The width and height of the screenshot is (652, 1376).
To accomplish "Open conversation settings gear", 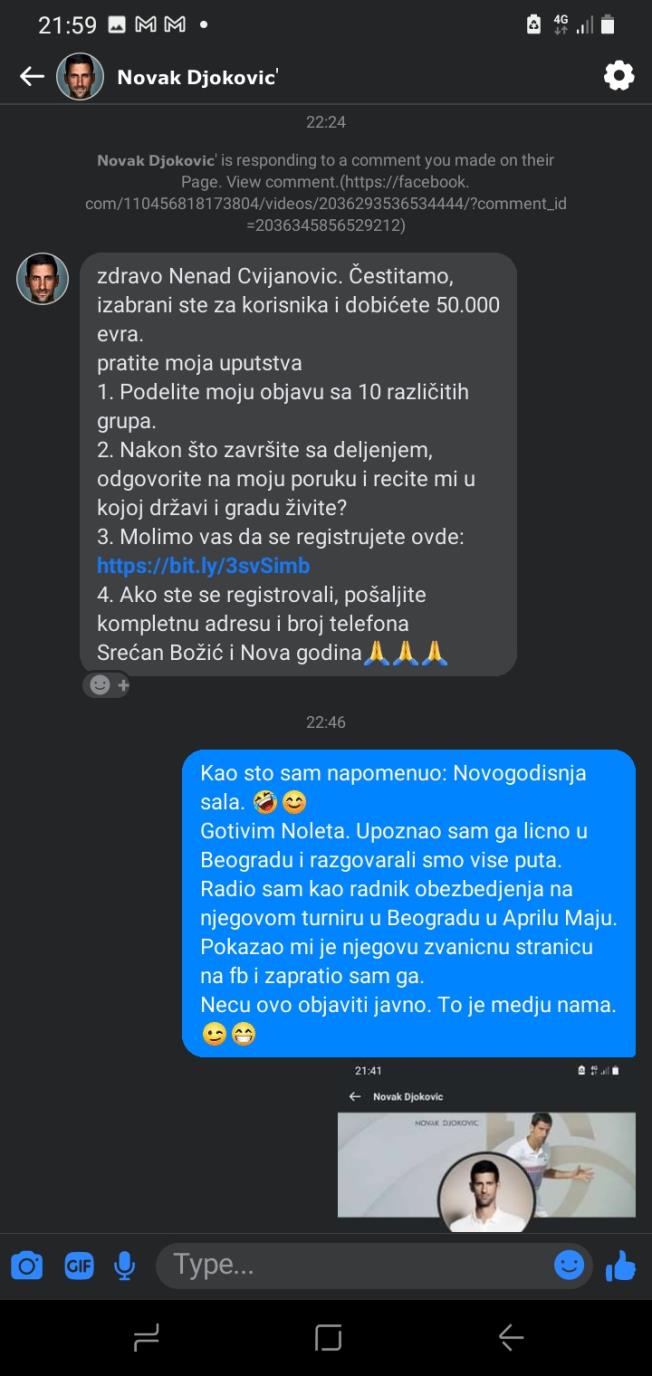I will (619, 76).
